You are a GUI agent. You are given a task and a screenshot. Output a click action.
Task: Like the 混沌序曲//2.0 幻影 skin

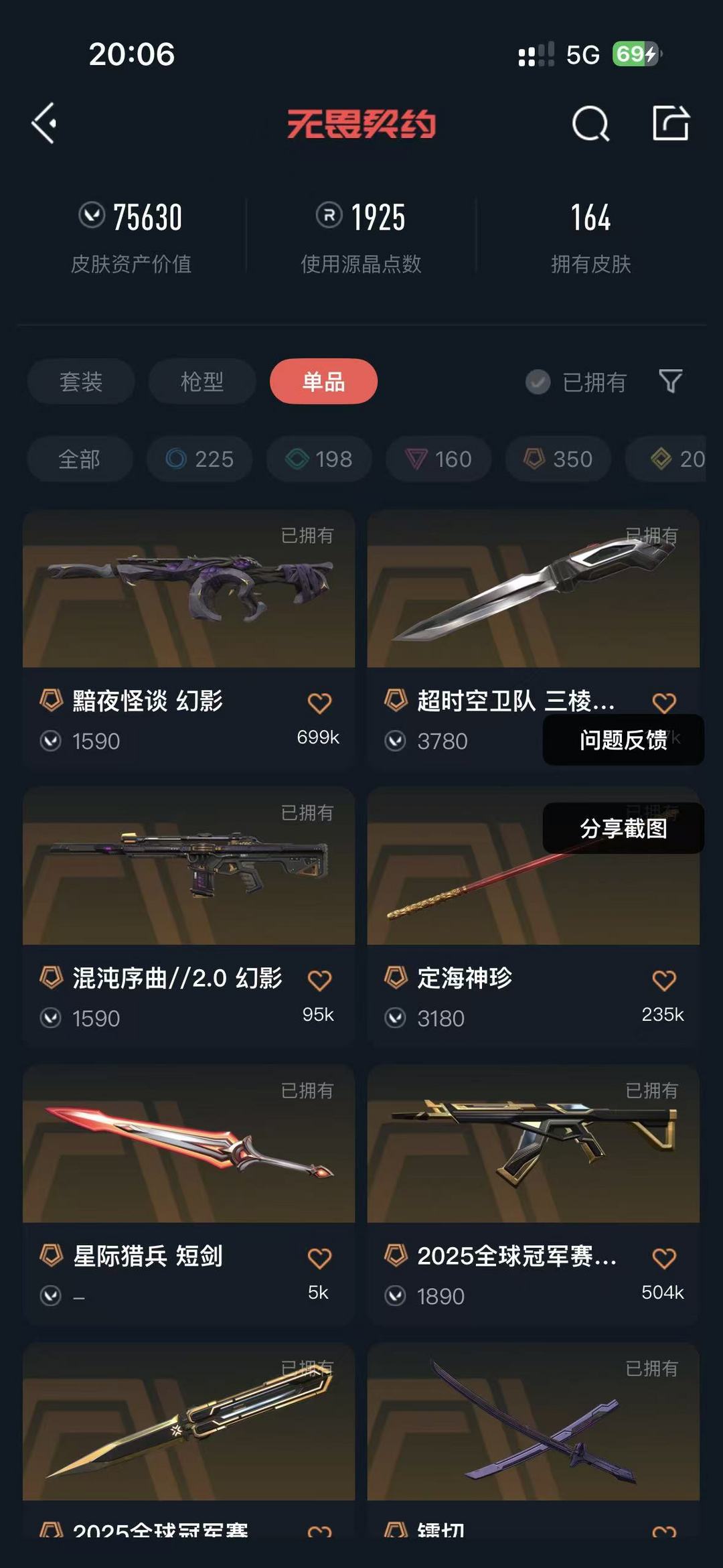319,980
